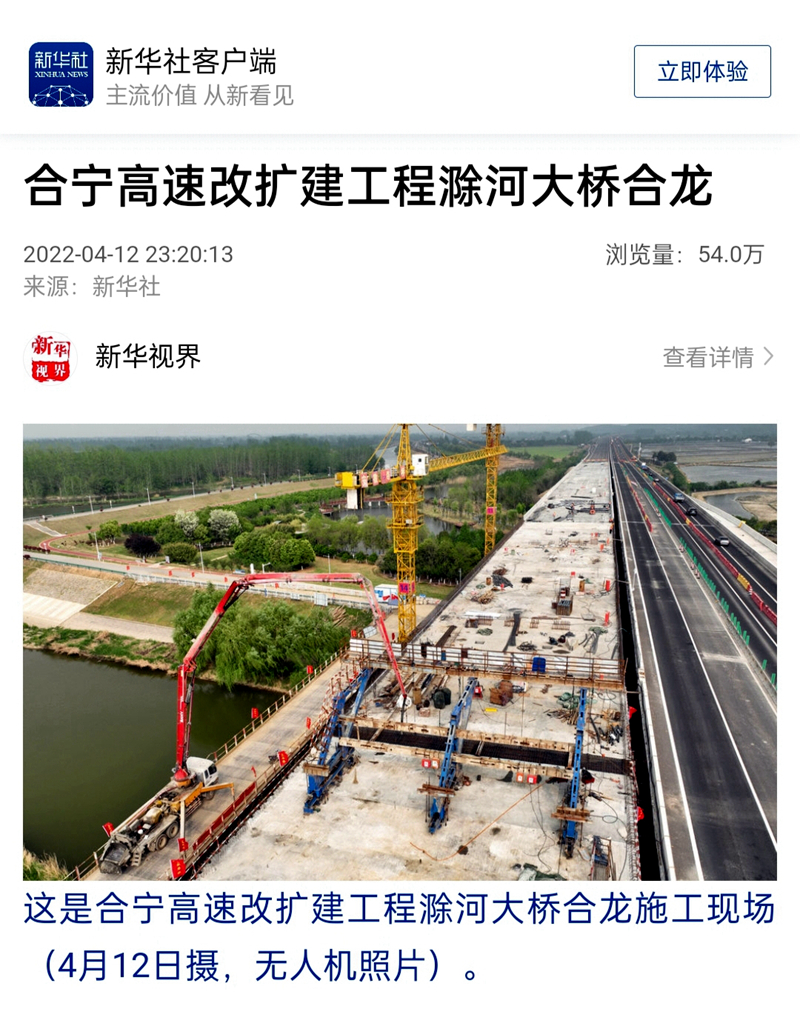Tap the 立即体验 button
This screenshot has height=1012, width=800.
[x=702, y=71]
